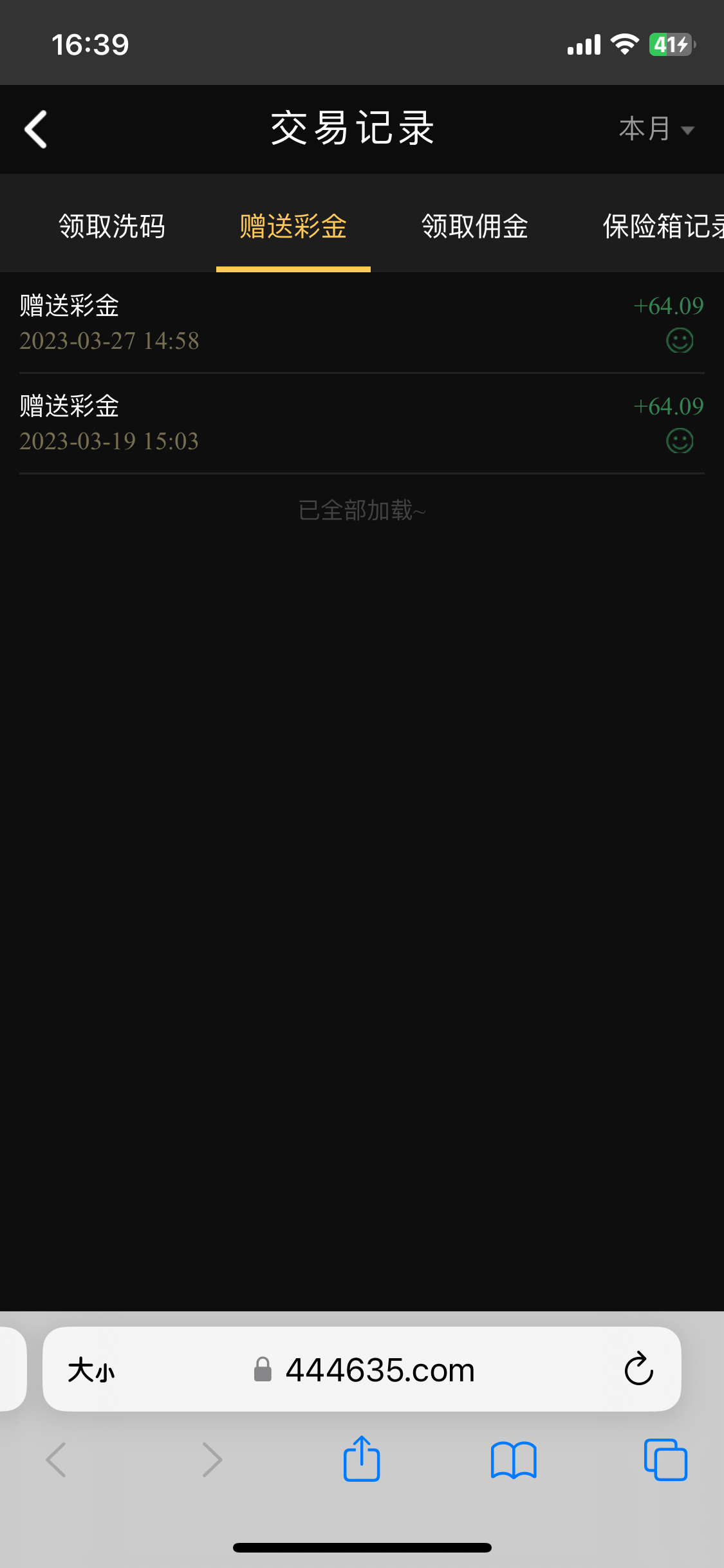Tap the 大小 page settings button
Screen dimensions: 724x1568
[91, 1370]
